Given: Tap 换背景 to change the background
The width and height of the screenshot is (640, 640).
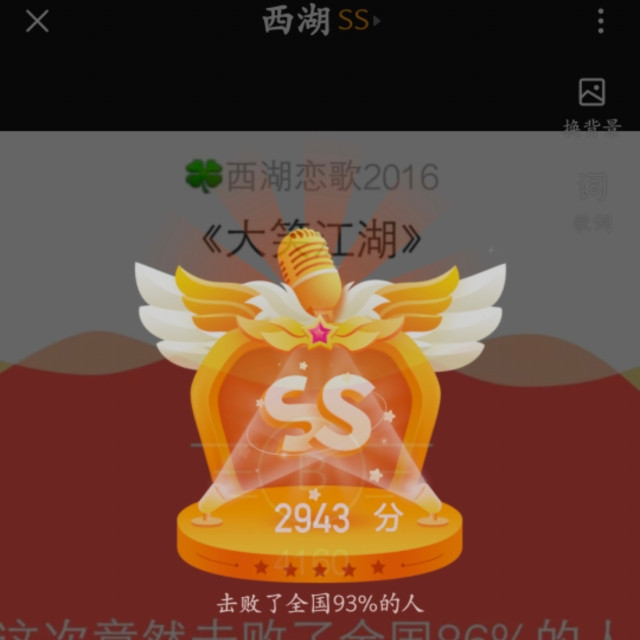Looking at the screenshot, I should tap(592, 106).
